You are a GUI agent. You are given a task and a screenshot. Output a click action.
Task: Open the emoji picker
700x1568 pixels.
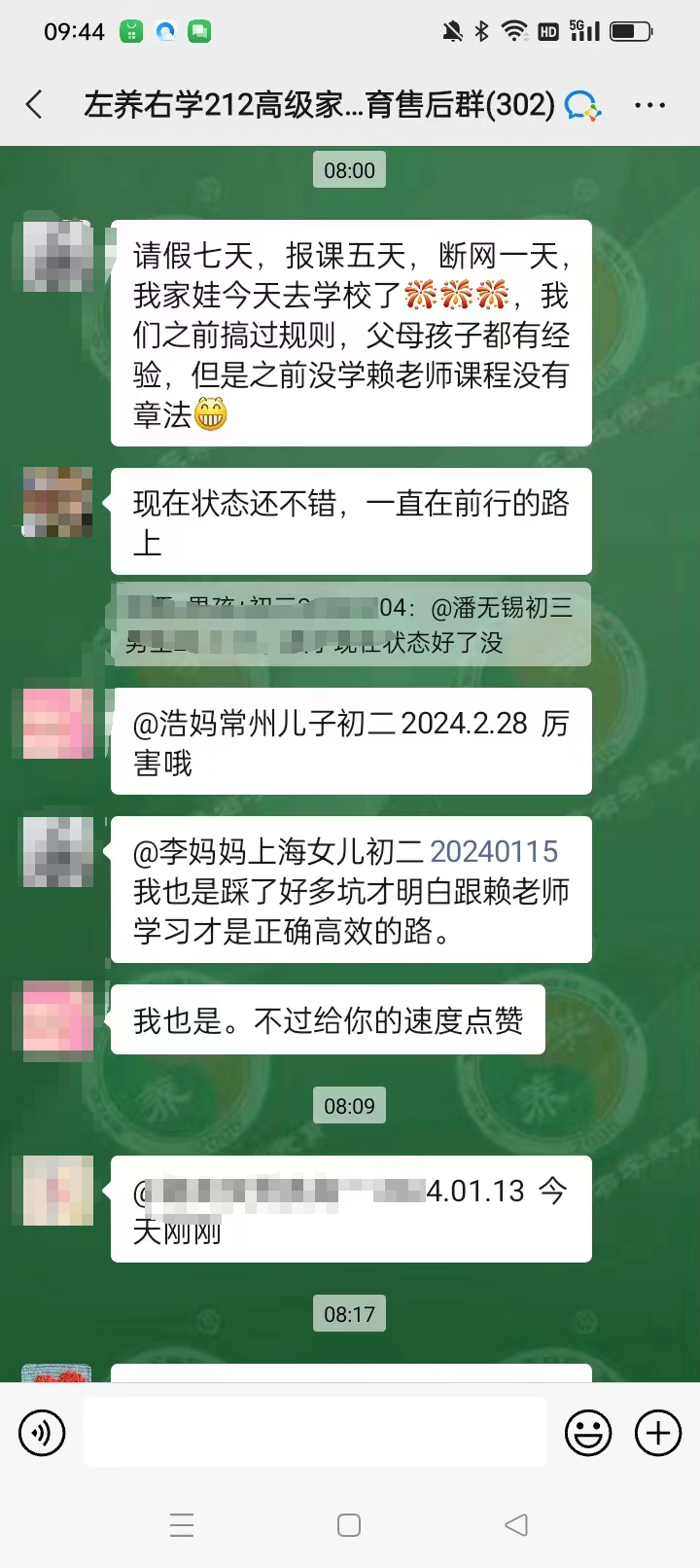click(x=588, y=1433)
